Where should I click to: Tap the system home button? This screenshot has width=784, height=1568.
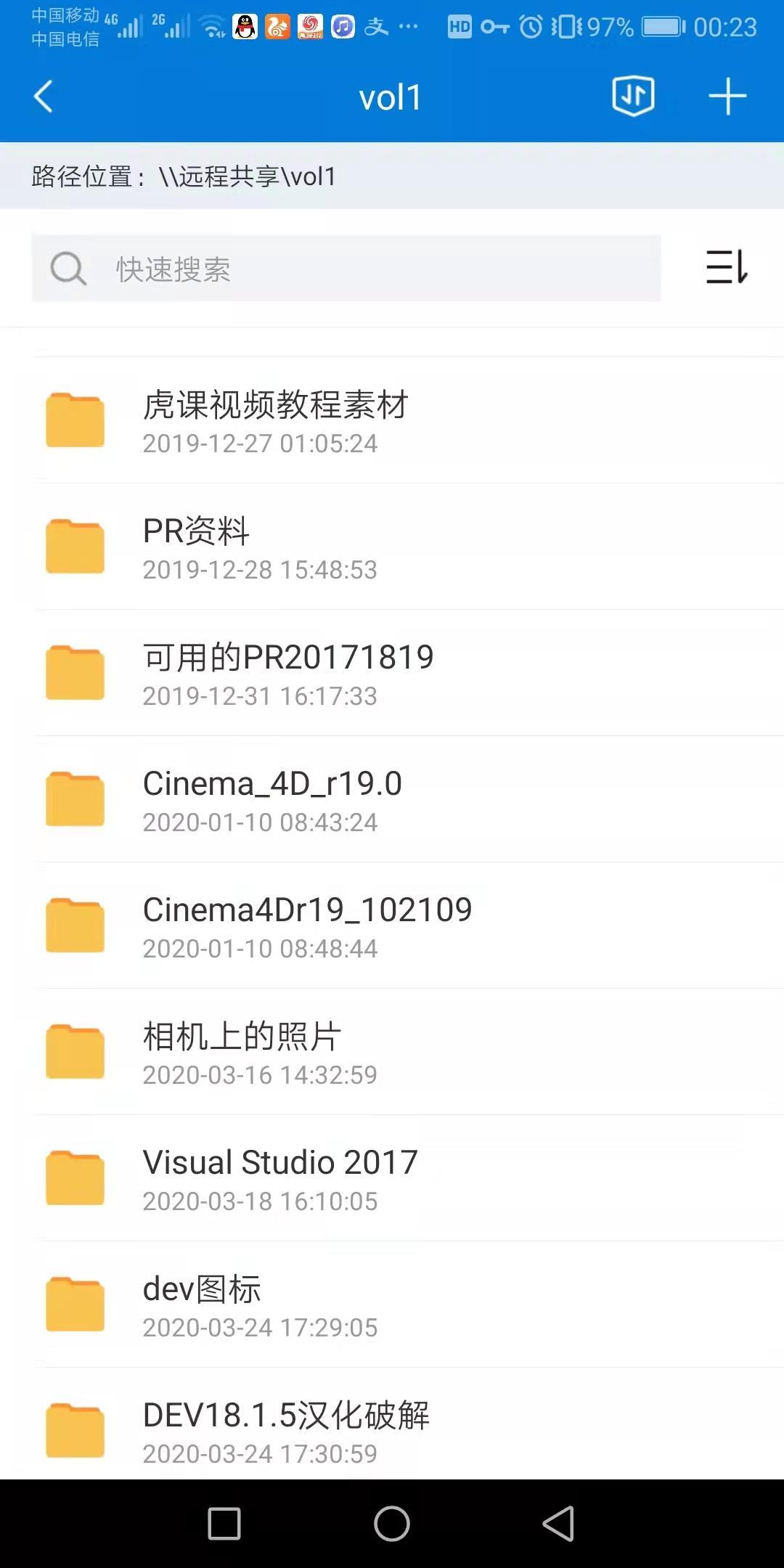392,1523
